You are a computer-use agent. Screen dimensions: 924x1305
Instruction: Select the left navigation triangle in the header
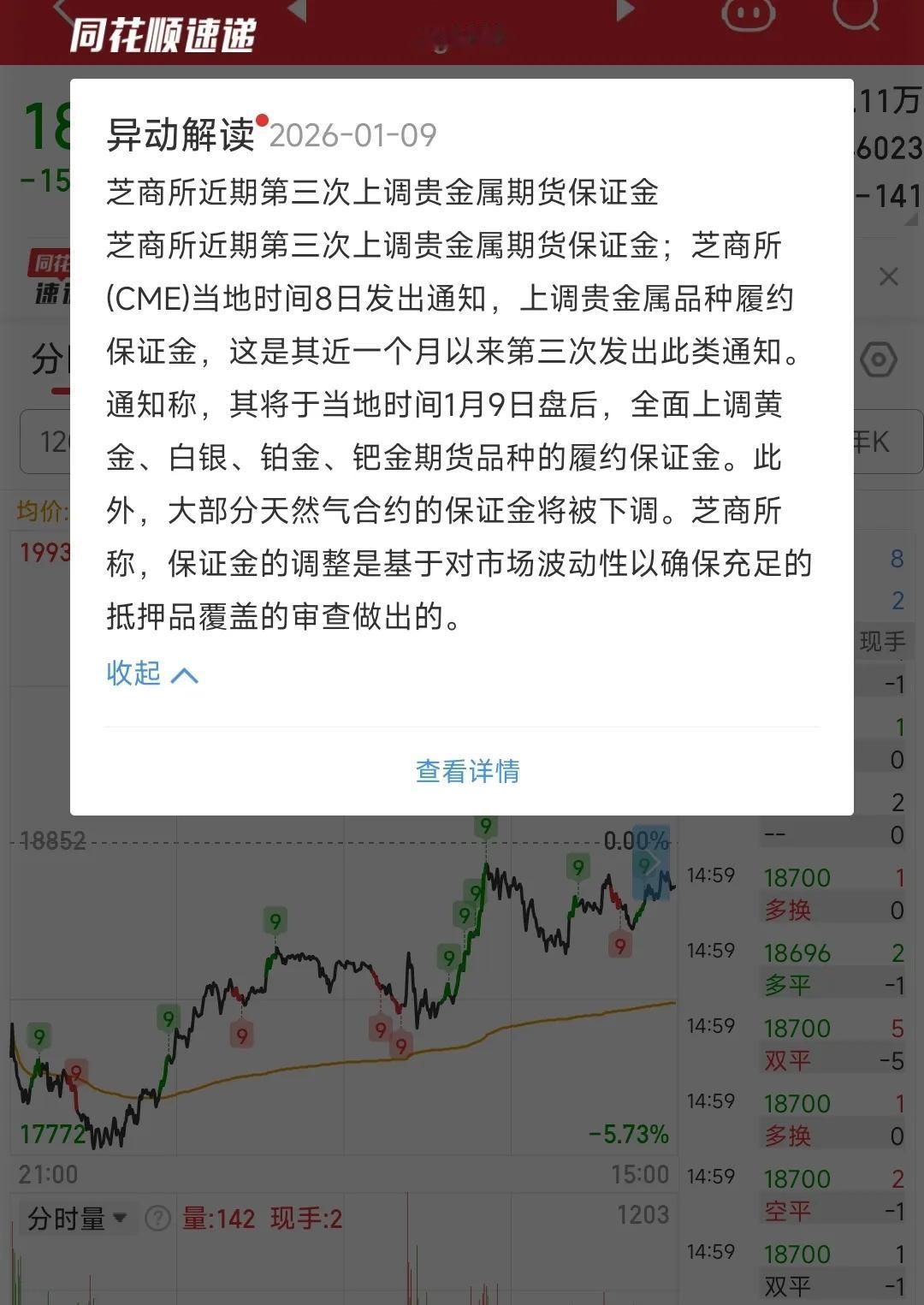point(295,9)
